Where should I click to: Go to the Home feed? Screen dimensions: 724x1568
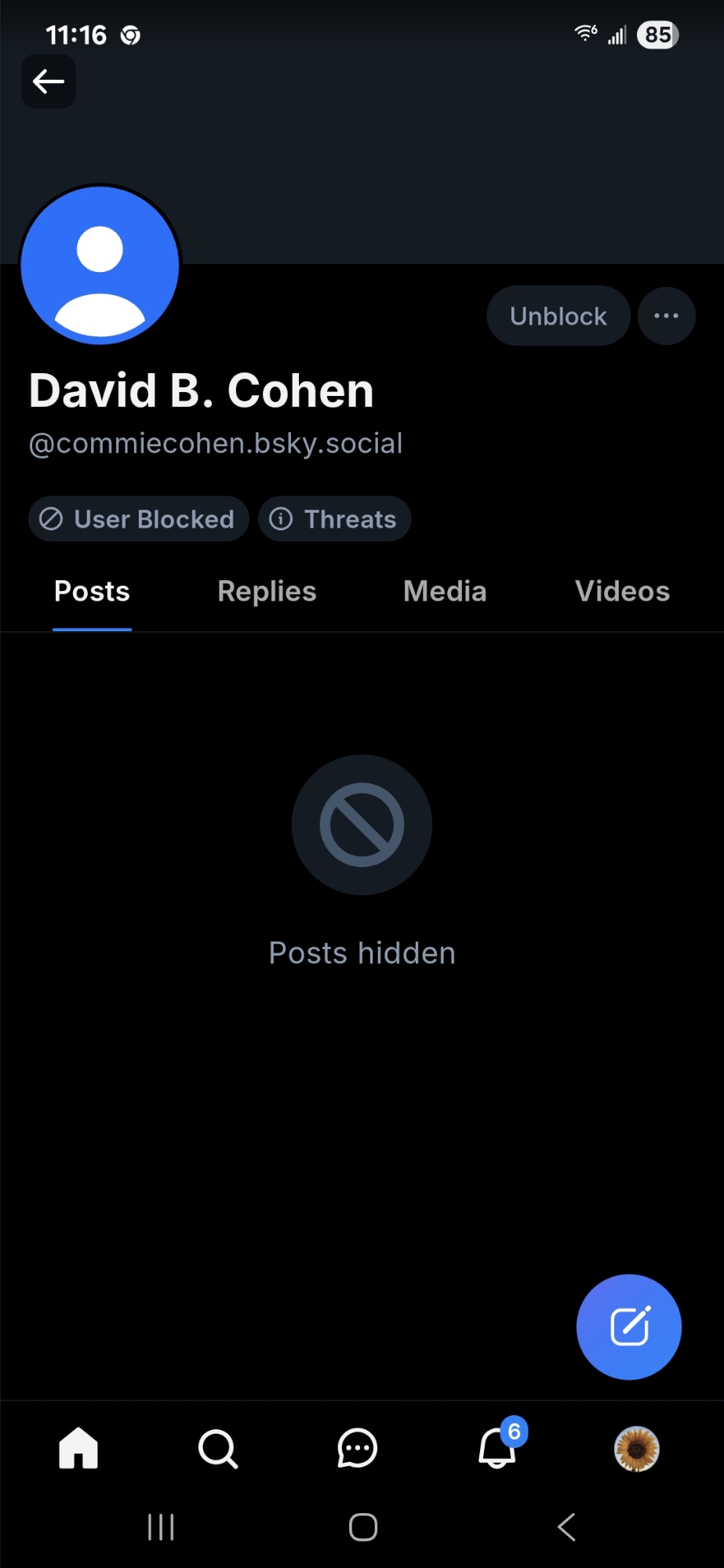78,1448
